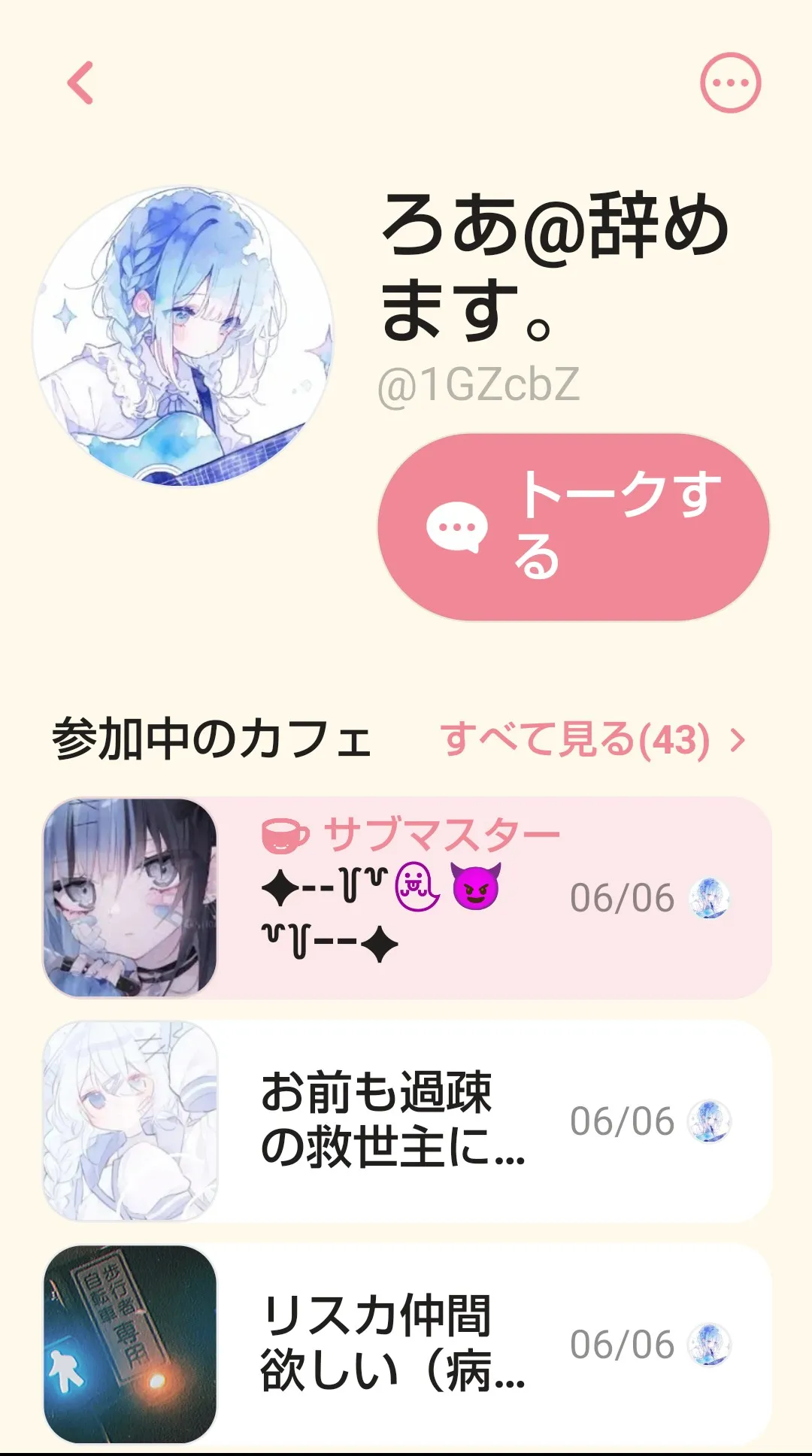Go back using the pink arrow

(80, 83)
